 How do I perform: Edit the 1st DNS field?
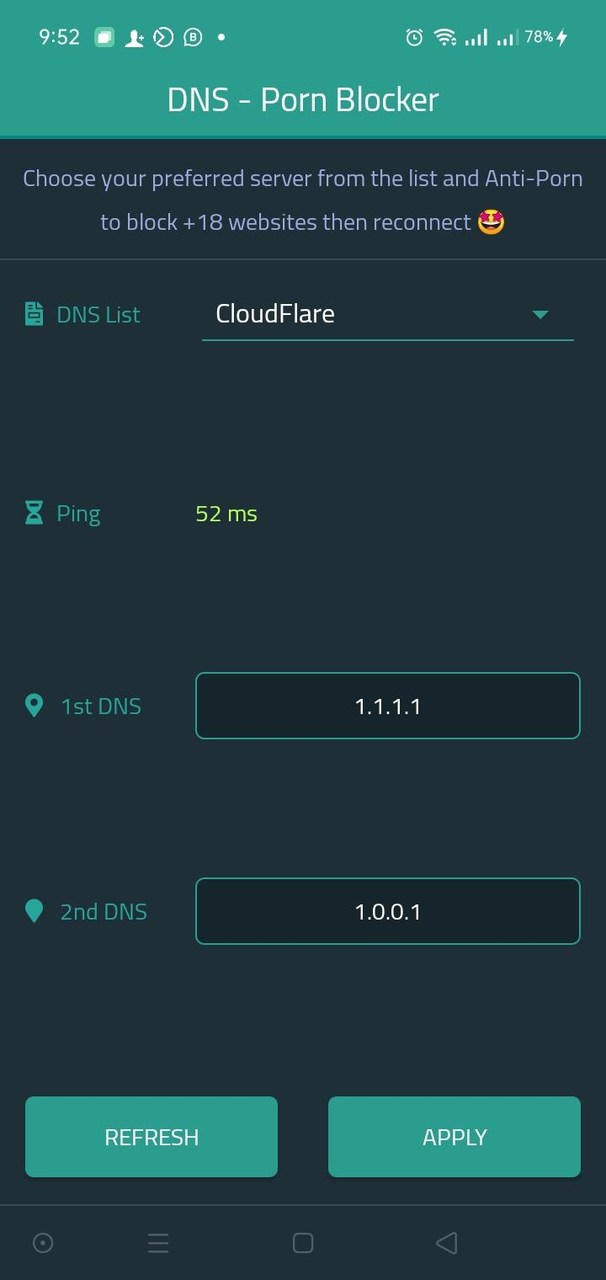[x=388, y=706]
